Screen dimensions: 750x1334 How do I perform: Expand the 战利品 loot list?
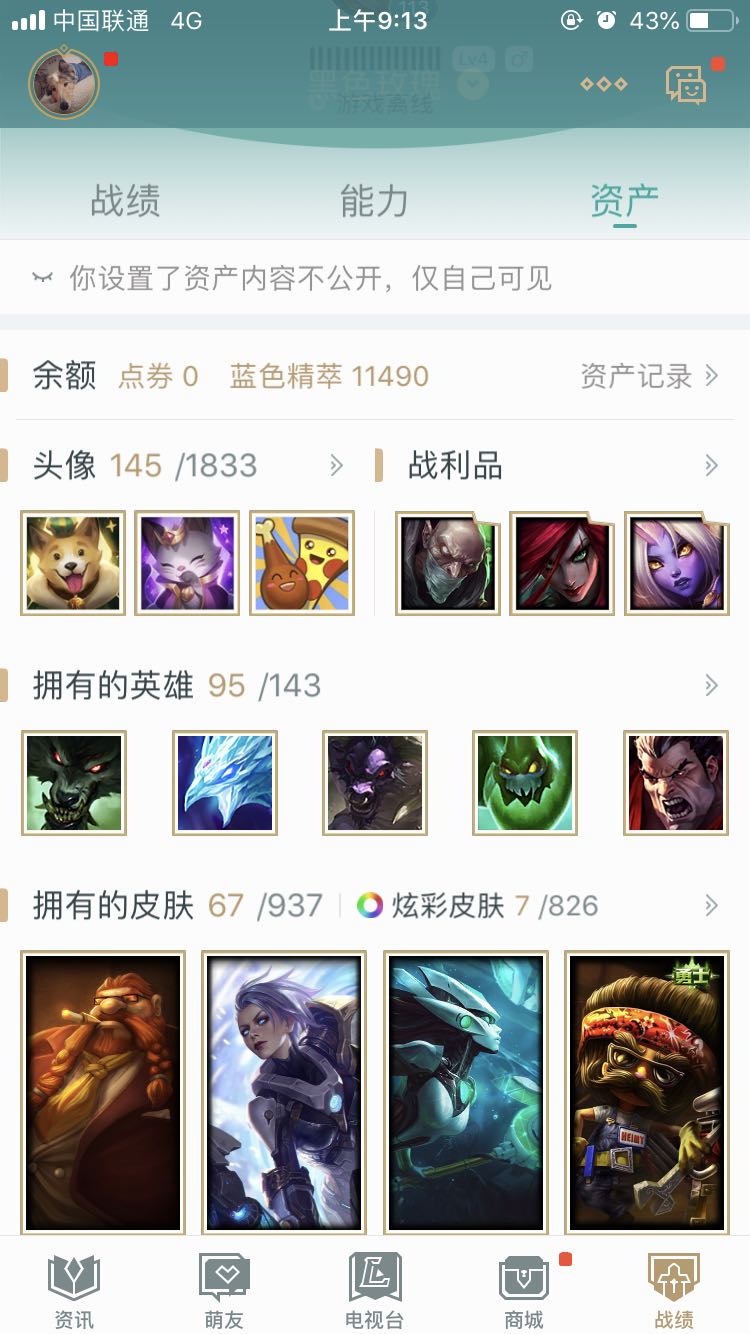pos(711,465)
